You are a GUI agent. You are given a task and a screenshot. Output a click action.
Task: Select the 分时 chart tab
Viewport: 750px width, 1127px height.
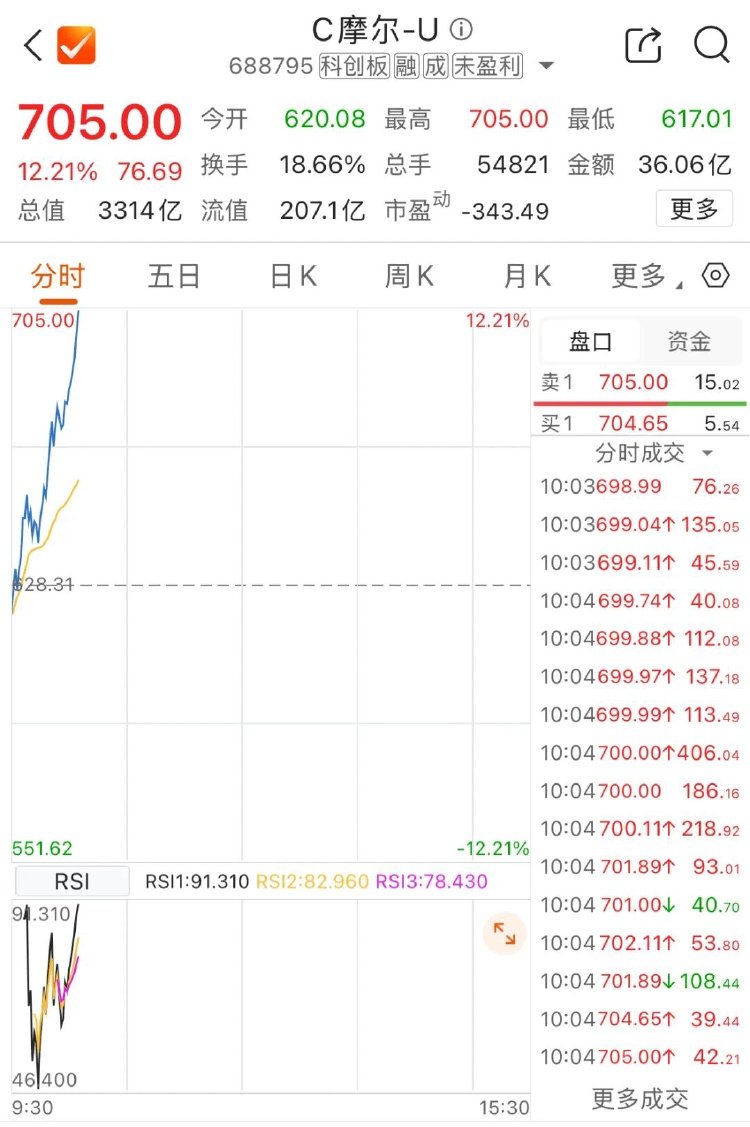[x=57, y=277]
